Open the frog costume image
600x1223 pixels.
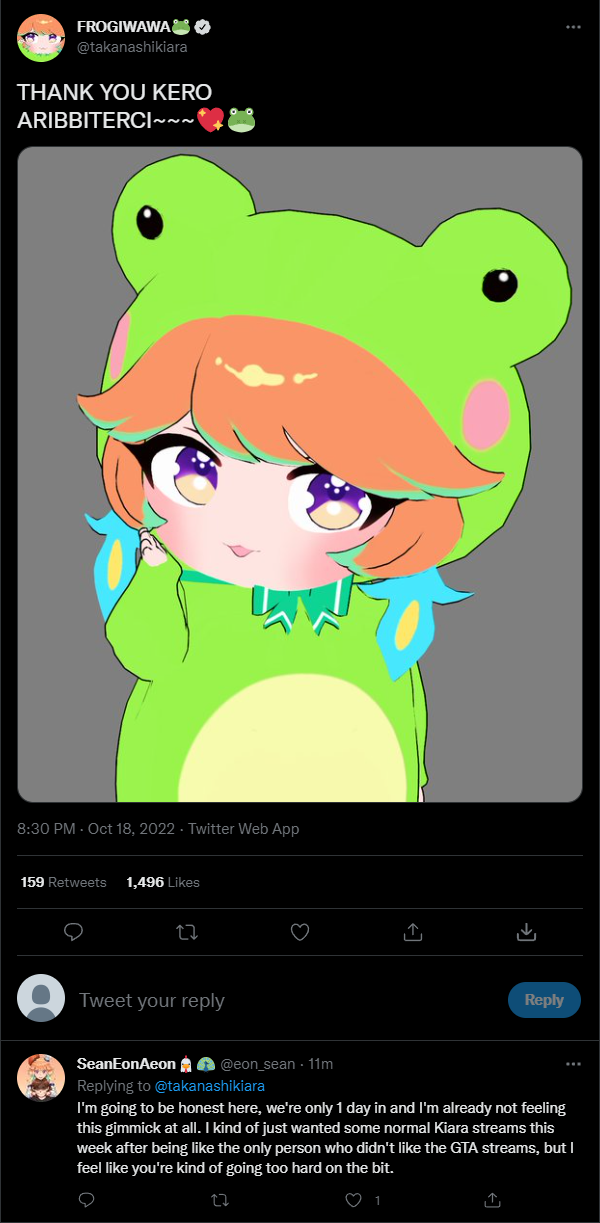pos(300,474)
